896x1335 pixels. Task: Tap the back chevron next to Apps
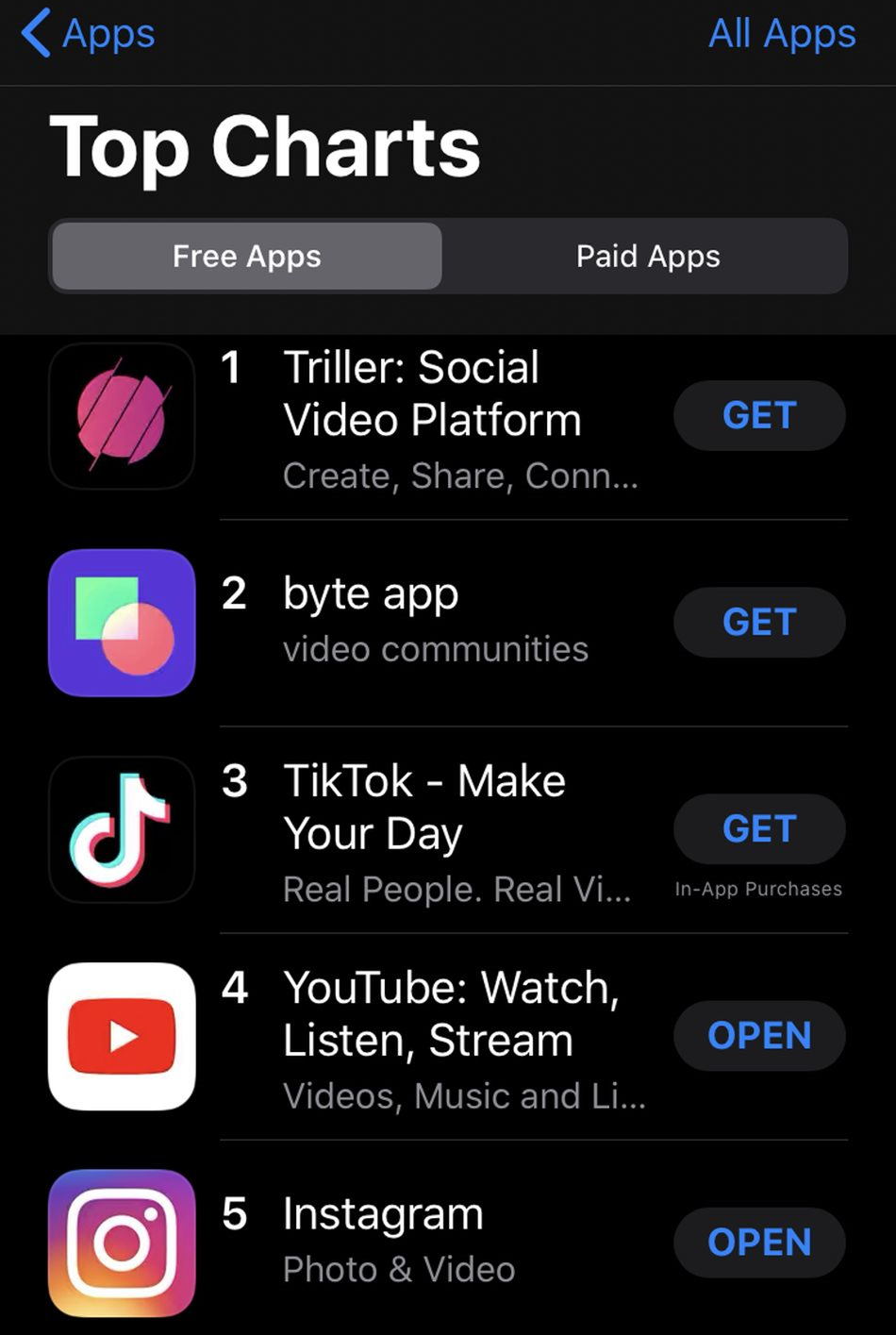[x=35, y=33]
